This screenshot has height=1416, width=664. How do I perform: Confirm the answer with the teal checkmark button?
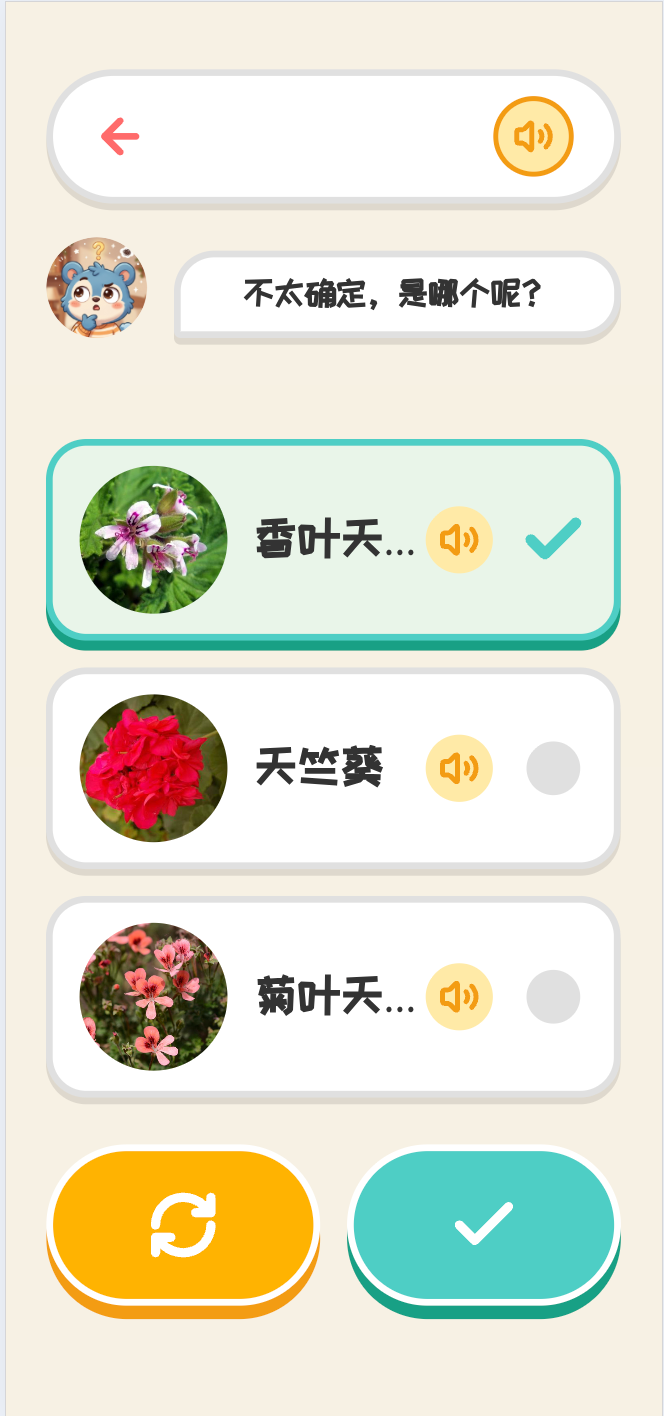coord(484,1225)
